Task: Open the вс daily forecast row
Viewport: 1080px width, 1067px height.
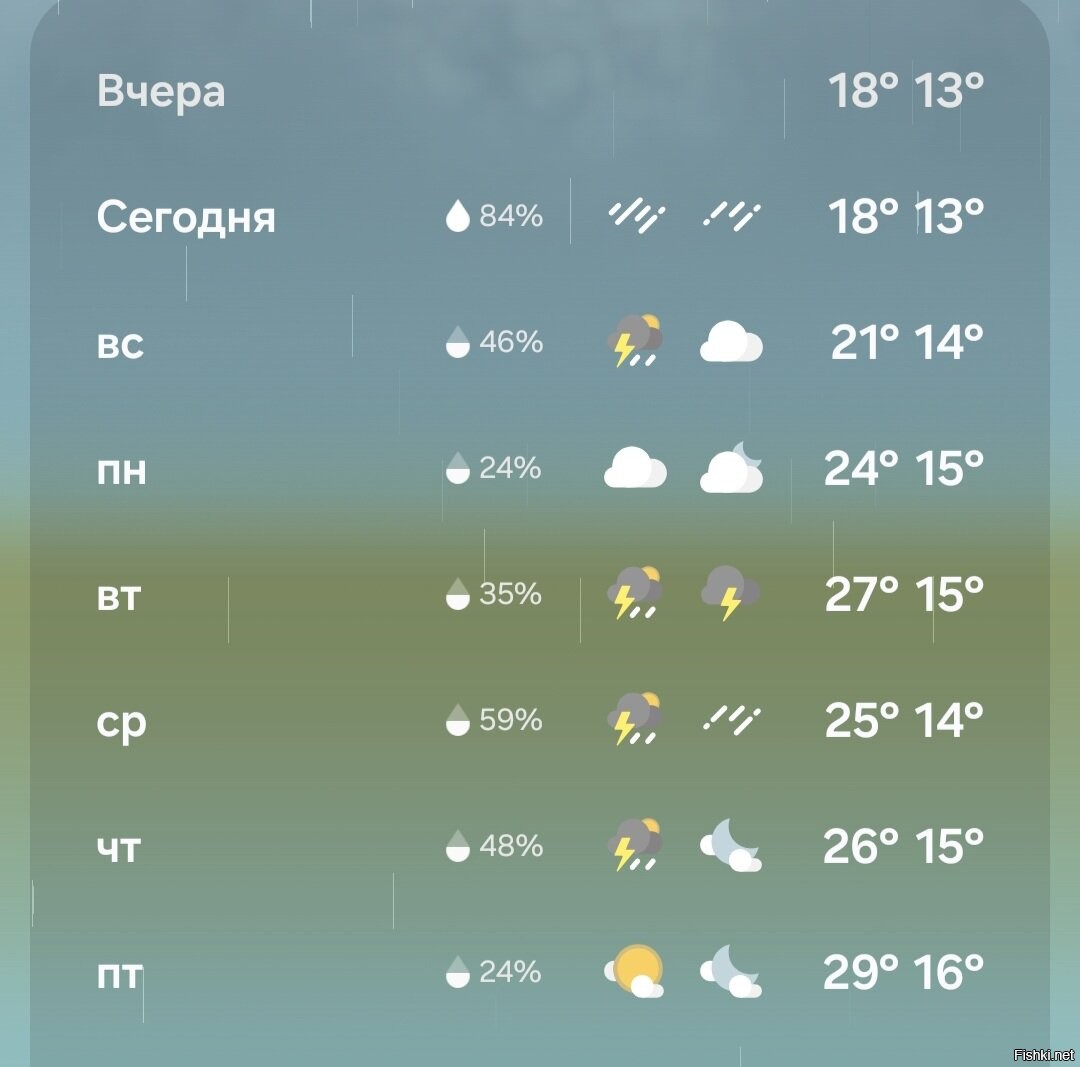Action: click(x=540, y=342)
